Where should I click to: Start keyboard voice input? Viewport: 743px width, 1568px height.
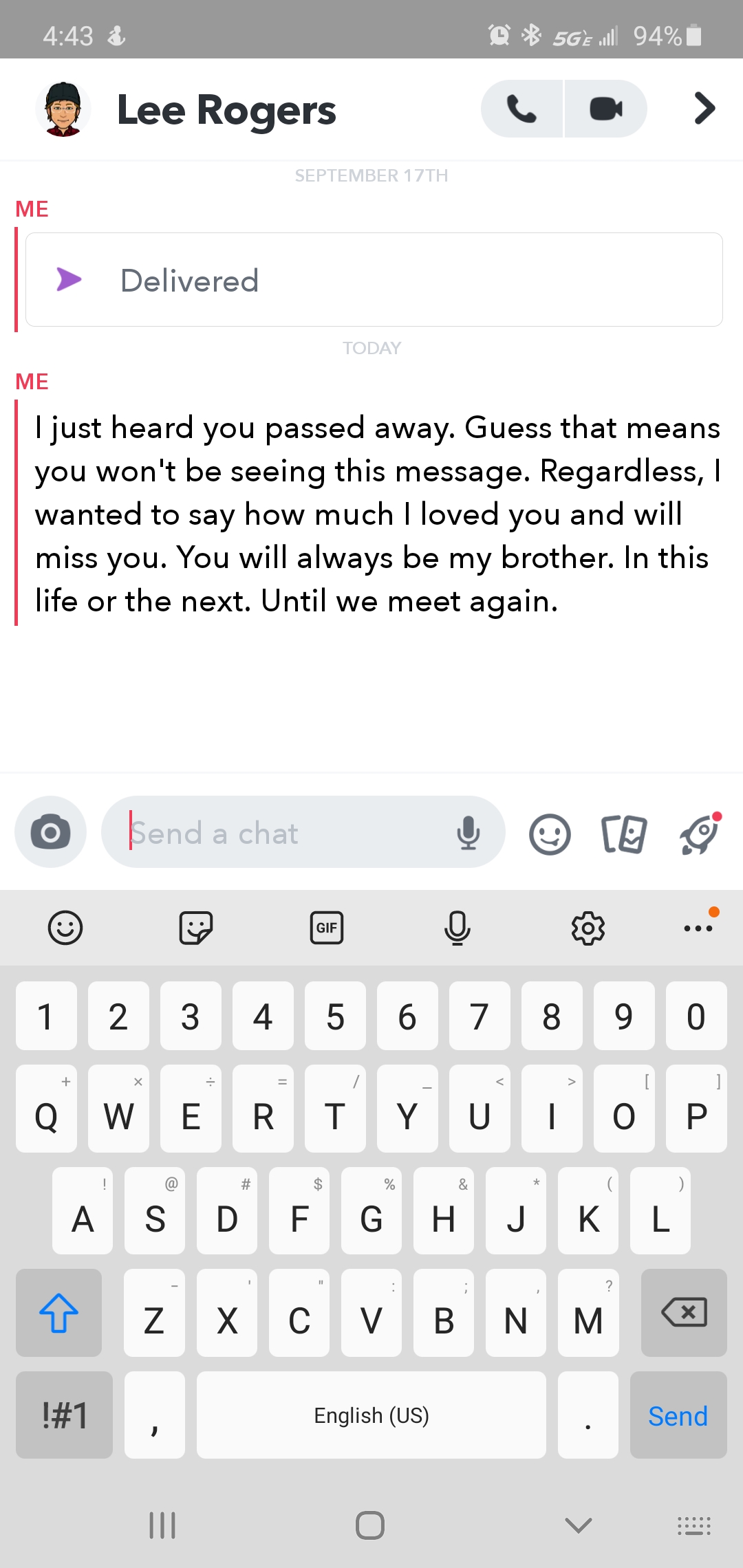click(x=457, y=928)
